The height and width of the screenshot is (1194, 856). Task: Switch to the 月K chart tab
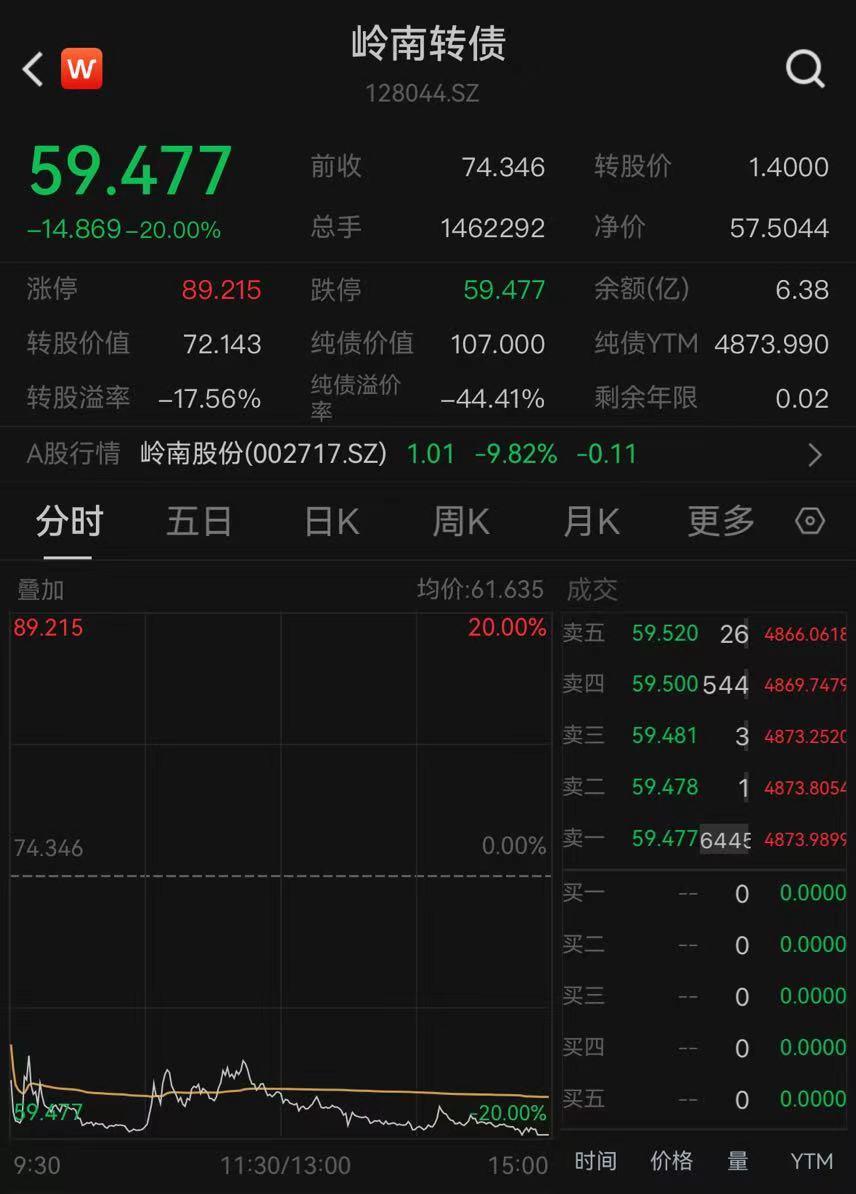(x=591, y=521)
